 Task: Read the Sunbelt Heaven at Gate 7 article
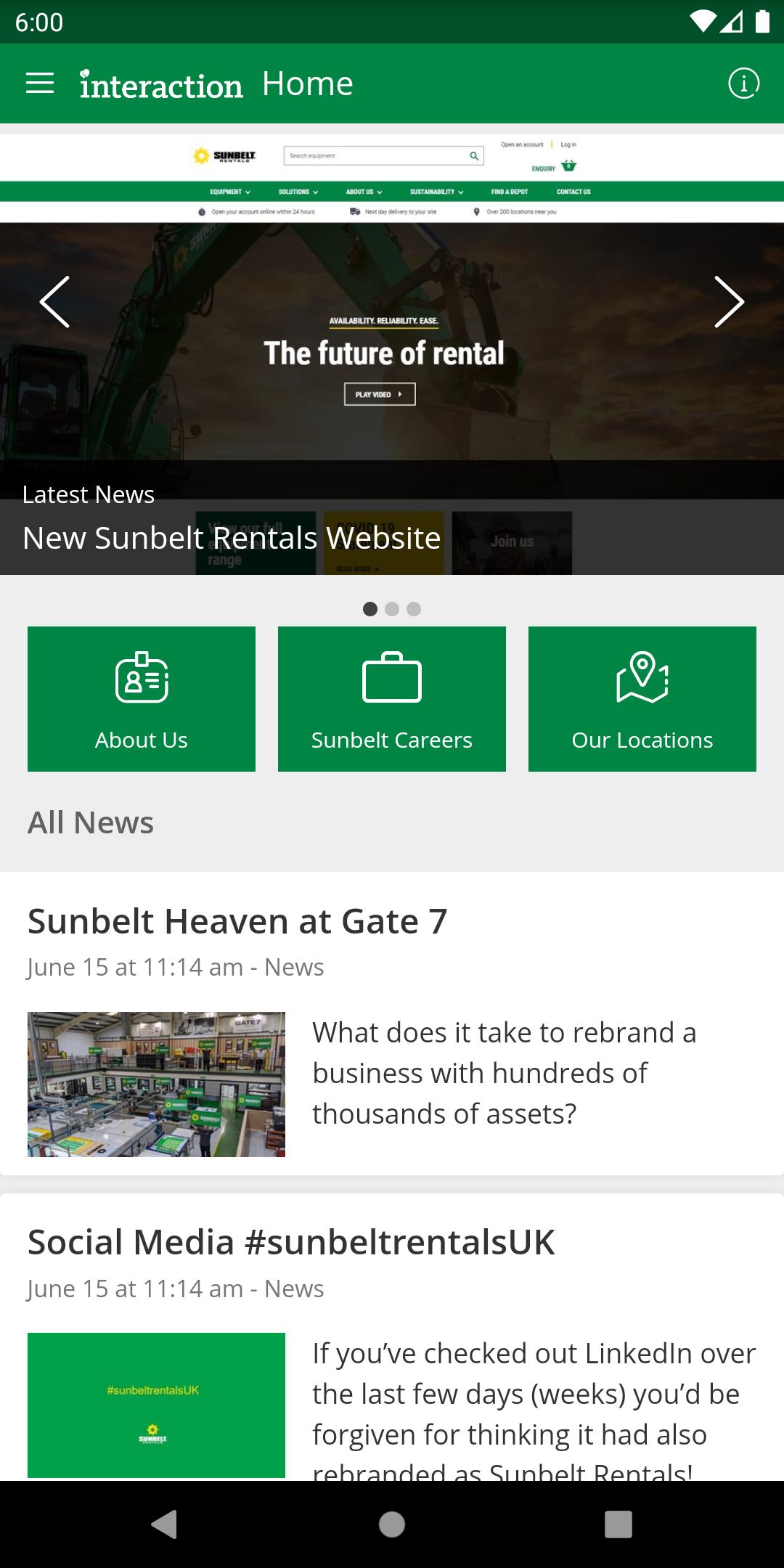[x=237, y=921]
